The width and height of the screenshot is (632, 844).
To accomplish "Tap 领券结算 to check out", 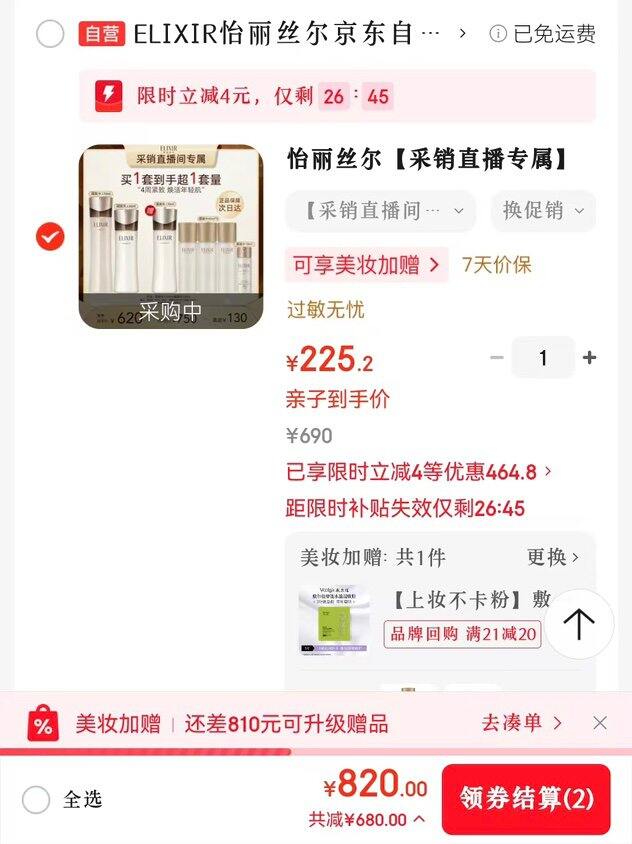I will point(526,799).
